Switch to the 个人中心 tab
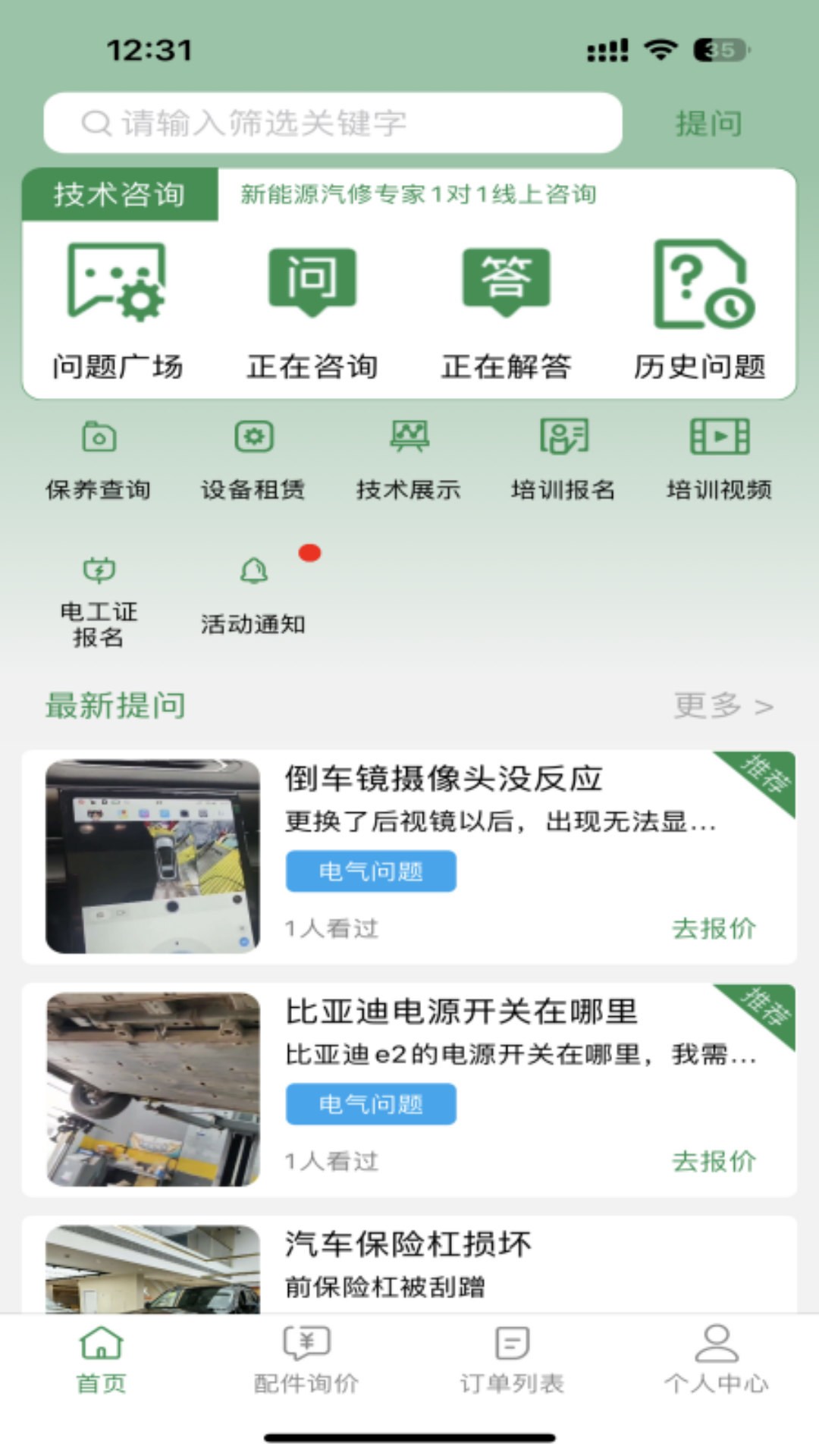The image size is (819, 1456). point(717,1360)
